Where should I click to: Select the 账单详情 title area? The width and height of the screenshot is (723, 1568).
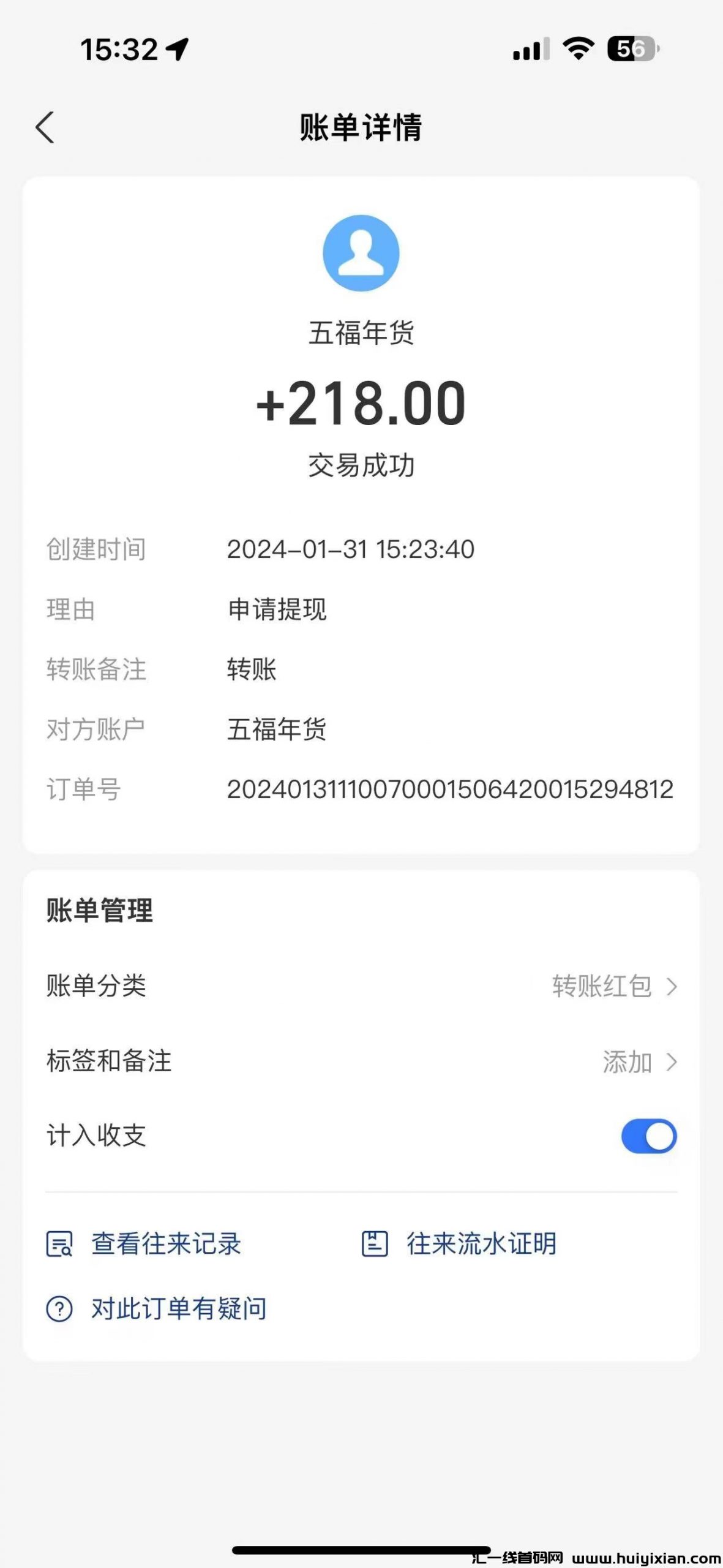361,127
